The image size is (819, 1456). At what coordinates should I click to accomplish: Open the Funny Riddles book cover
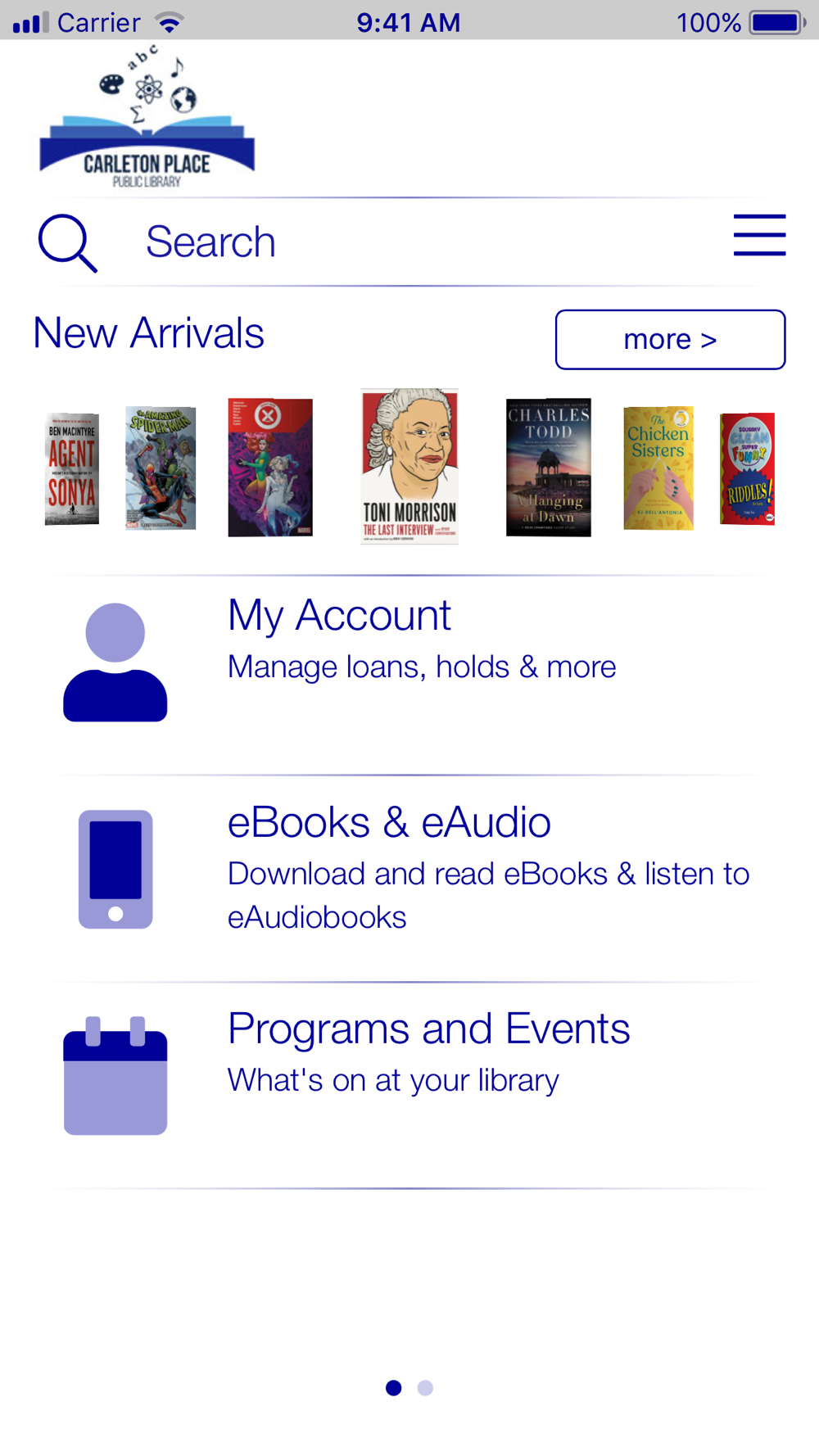tap(747, 468)
